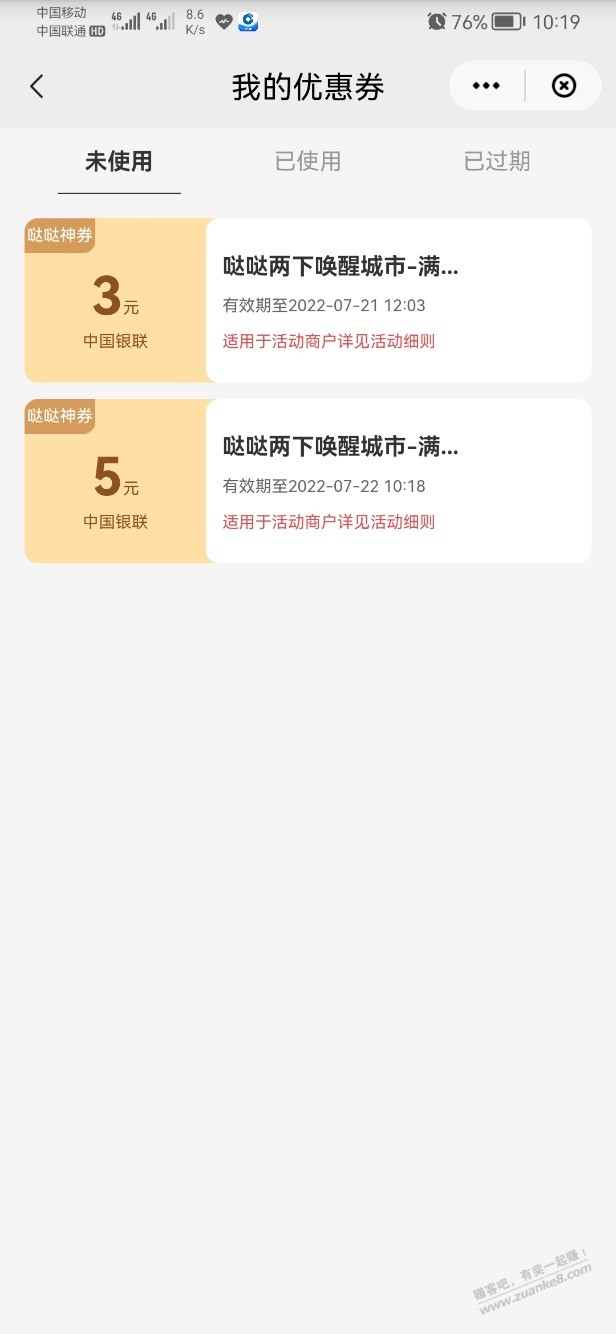Viewport: 616px width, 1334px height.
Task: Switch to the 已过期 tab
Action: tap(497, 162)
